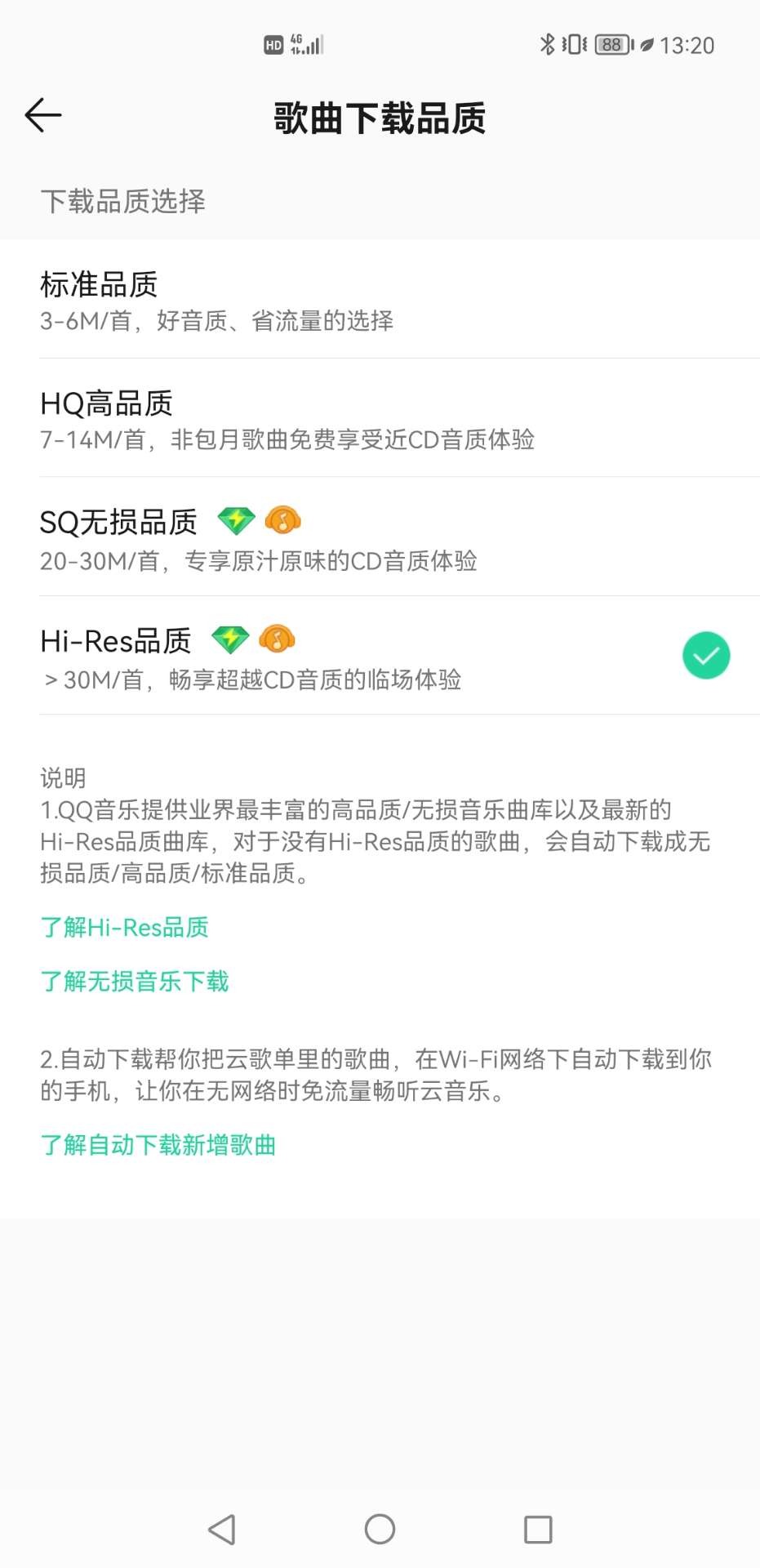Choose HQ高品质 download option
This screenshot has width=760, height=1568.
pos(380,418)
